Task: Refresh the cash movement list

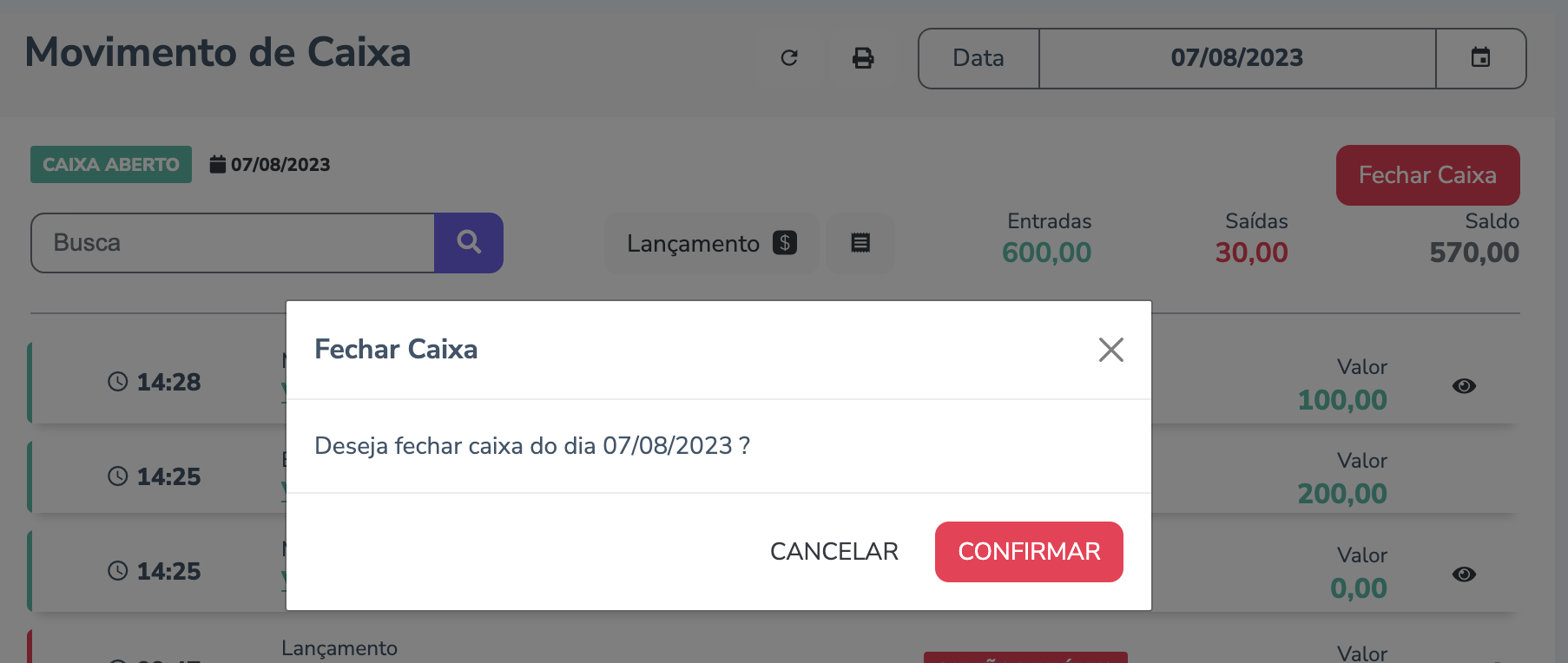Action: pos(789,58)
